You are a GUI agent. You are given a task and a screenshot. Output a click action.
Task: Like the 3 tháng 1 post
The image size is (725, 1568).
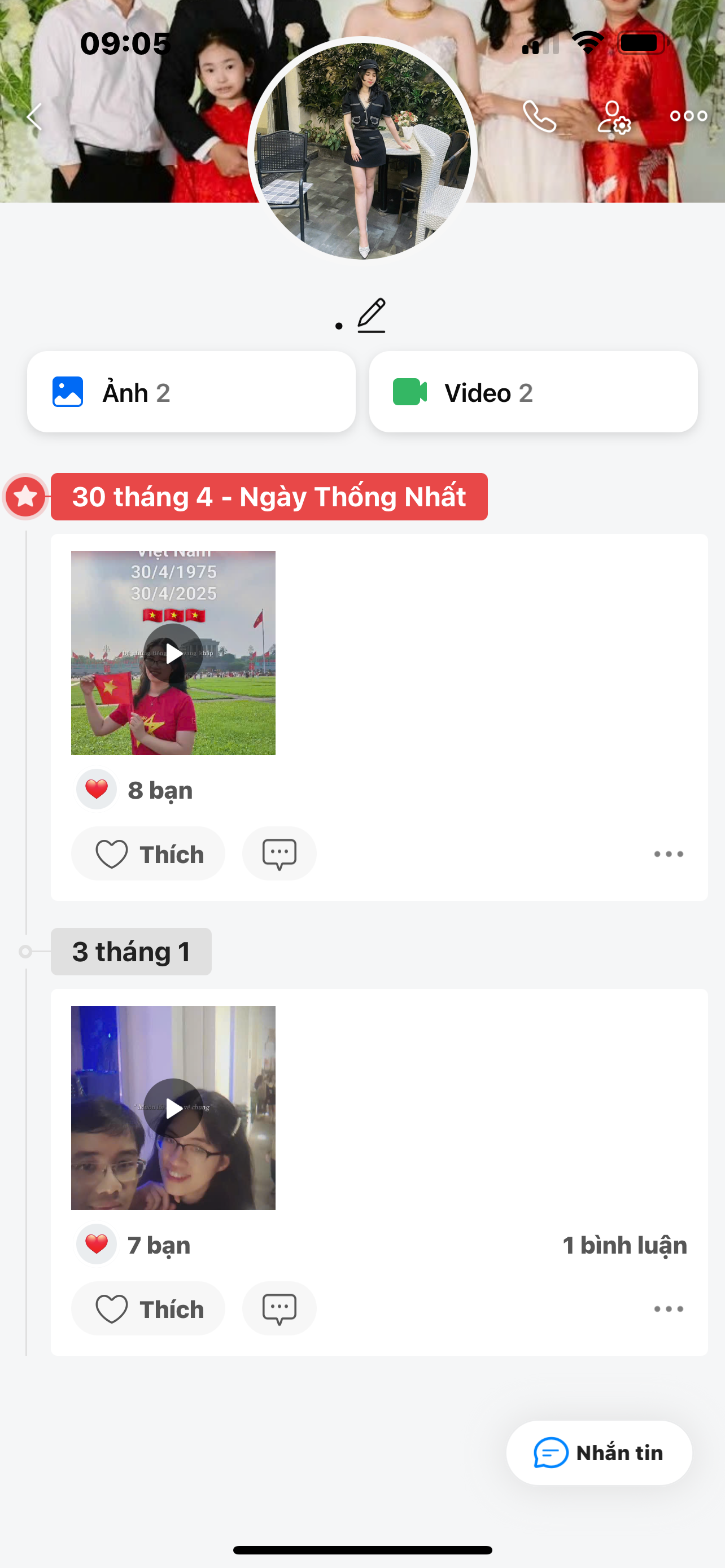pyautogui.click(x=148, y=1309)
